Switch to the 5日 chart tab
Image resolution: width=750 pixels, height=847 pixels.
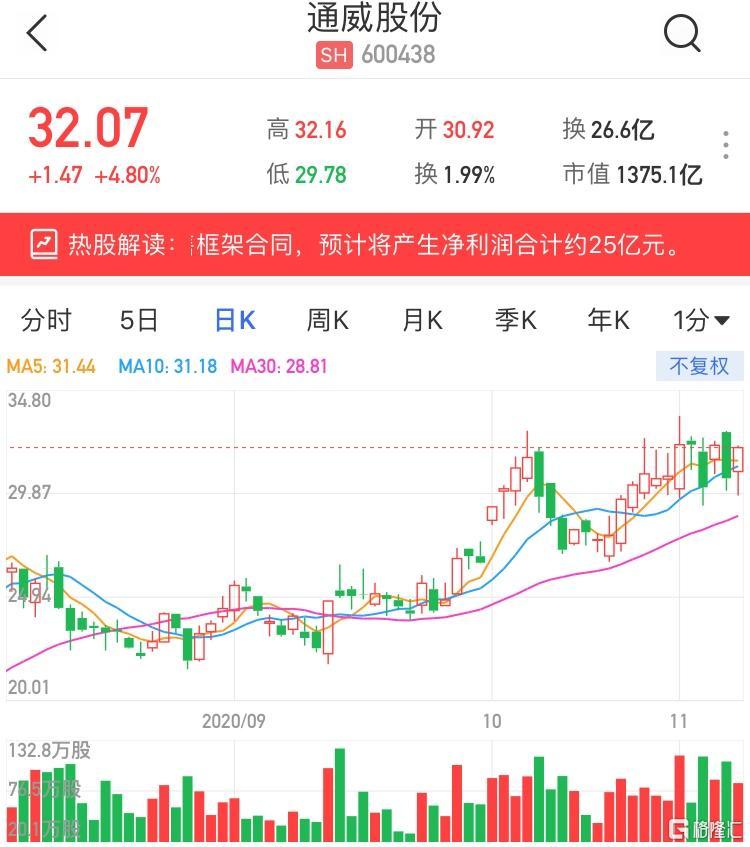click(x=139, y=320)
